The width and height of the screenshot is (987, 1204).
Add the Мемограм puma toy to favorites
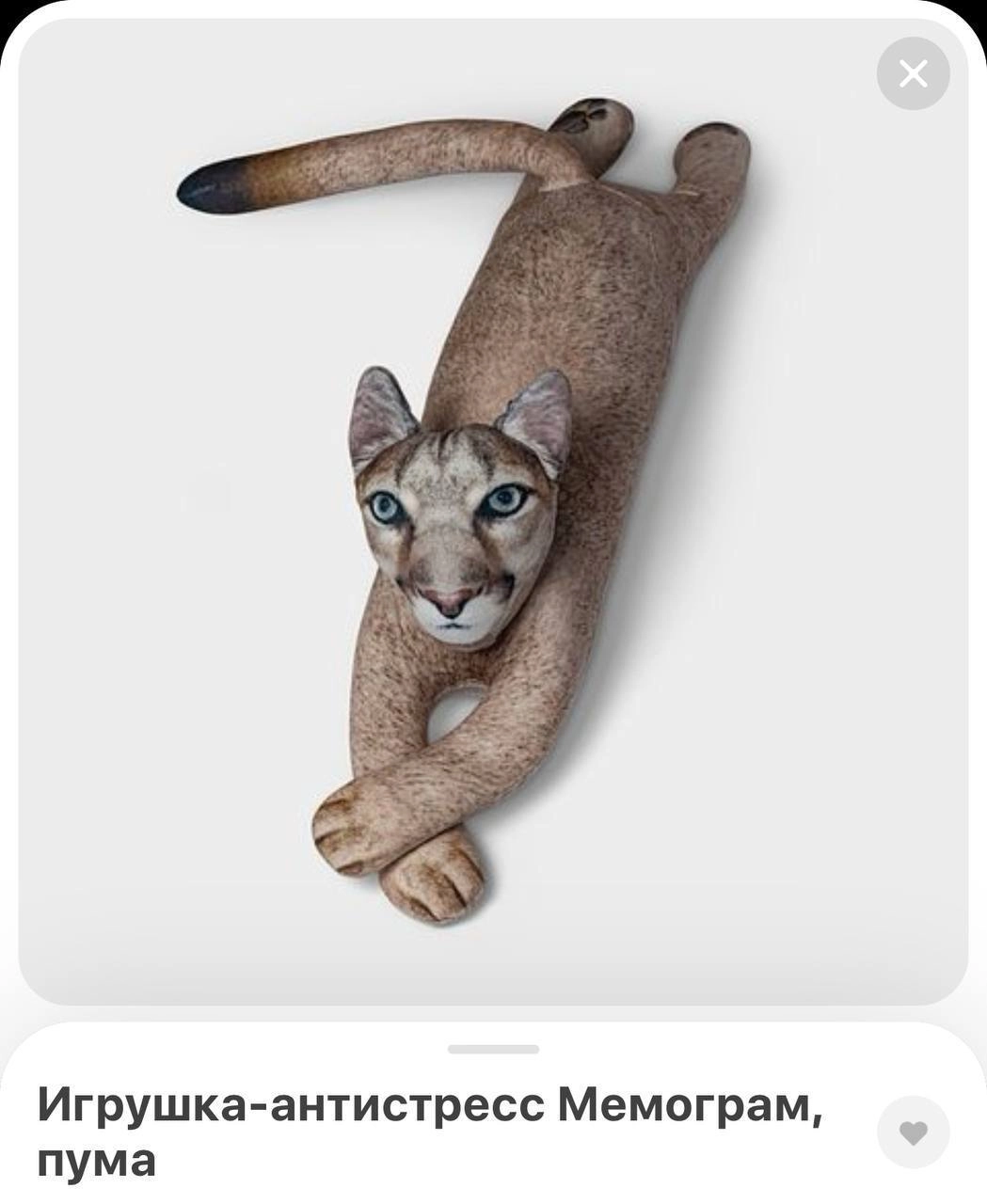tap(913, 1133)
